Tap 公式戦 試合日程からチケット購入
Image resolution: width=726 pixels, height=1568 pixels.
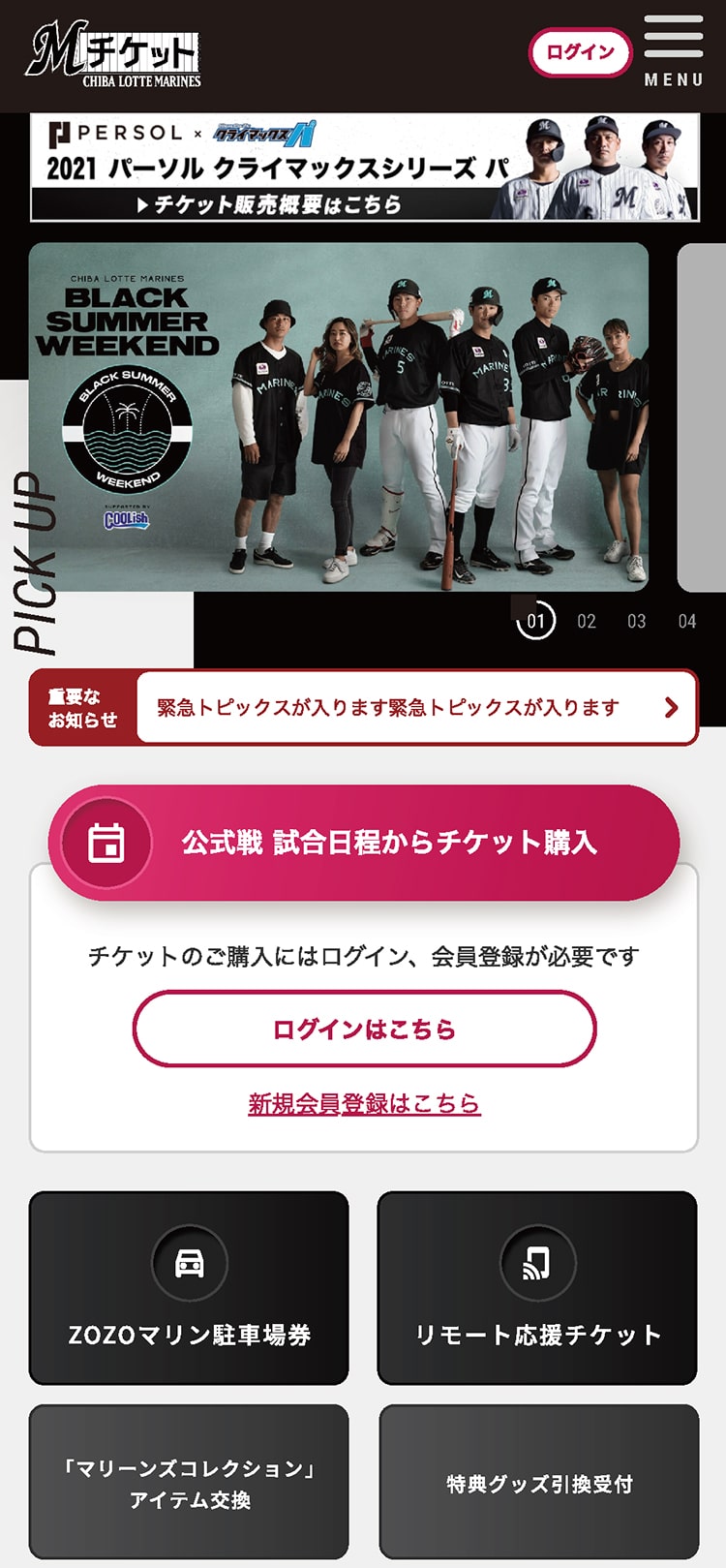click(364, 843)
